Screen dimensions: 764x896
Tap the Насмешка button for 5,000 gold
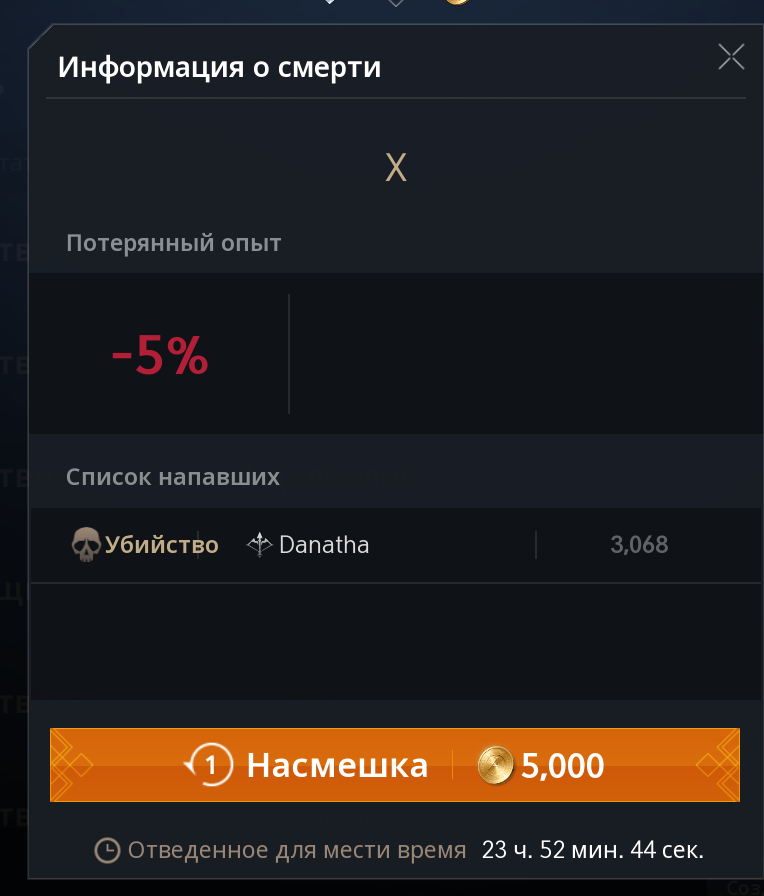pyautogui.click(x=395, y=765)
